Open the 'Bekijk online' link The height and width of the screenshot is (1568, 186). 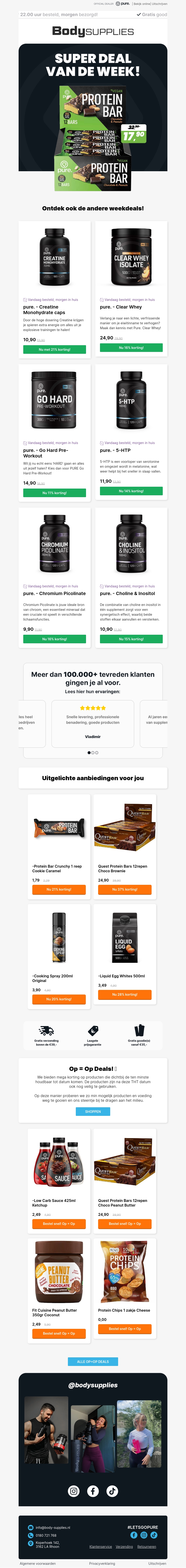point(142,4)
